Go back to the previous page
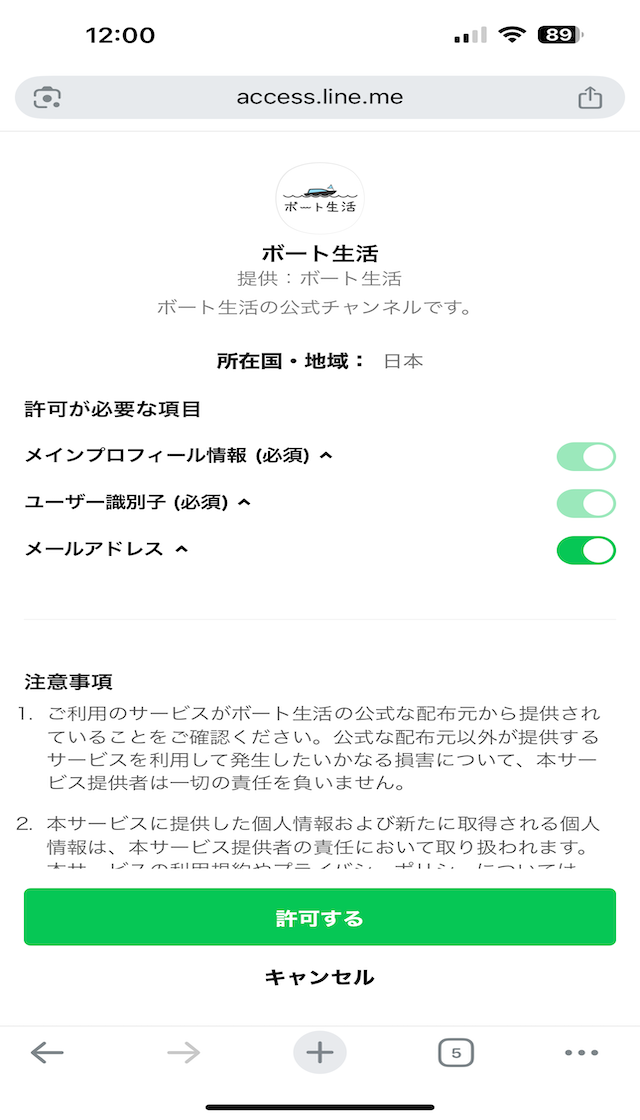640x1120 pixels. point(47,1052)
